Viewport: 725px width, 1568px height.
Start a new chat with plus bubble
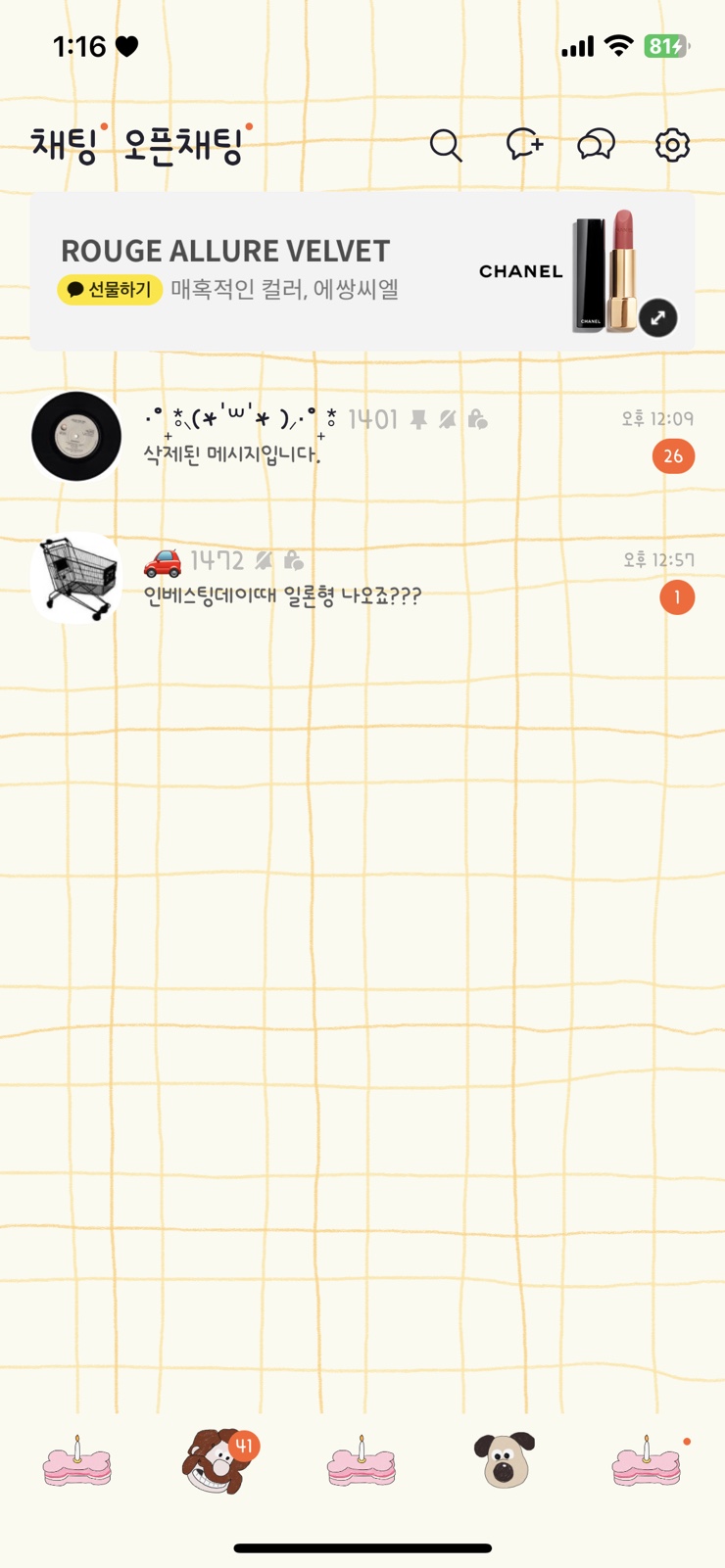point(524,145)
